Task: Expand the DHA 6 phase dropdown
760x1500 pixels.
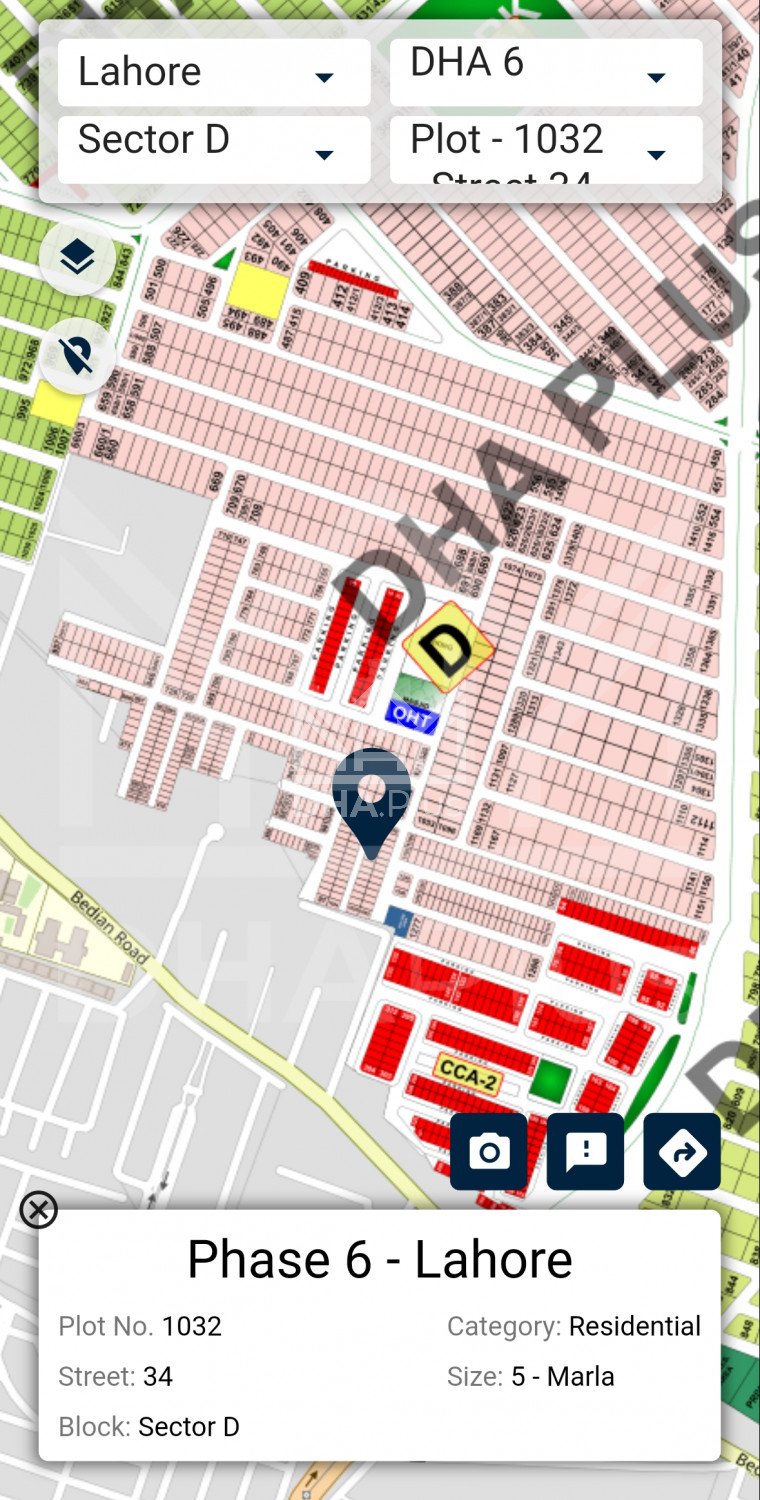Action: point(545,73)
